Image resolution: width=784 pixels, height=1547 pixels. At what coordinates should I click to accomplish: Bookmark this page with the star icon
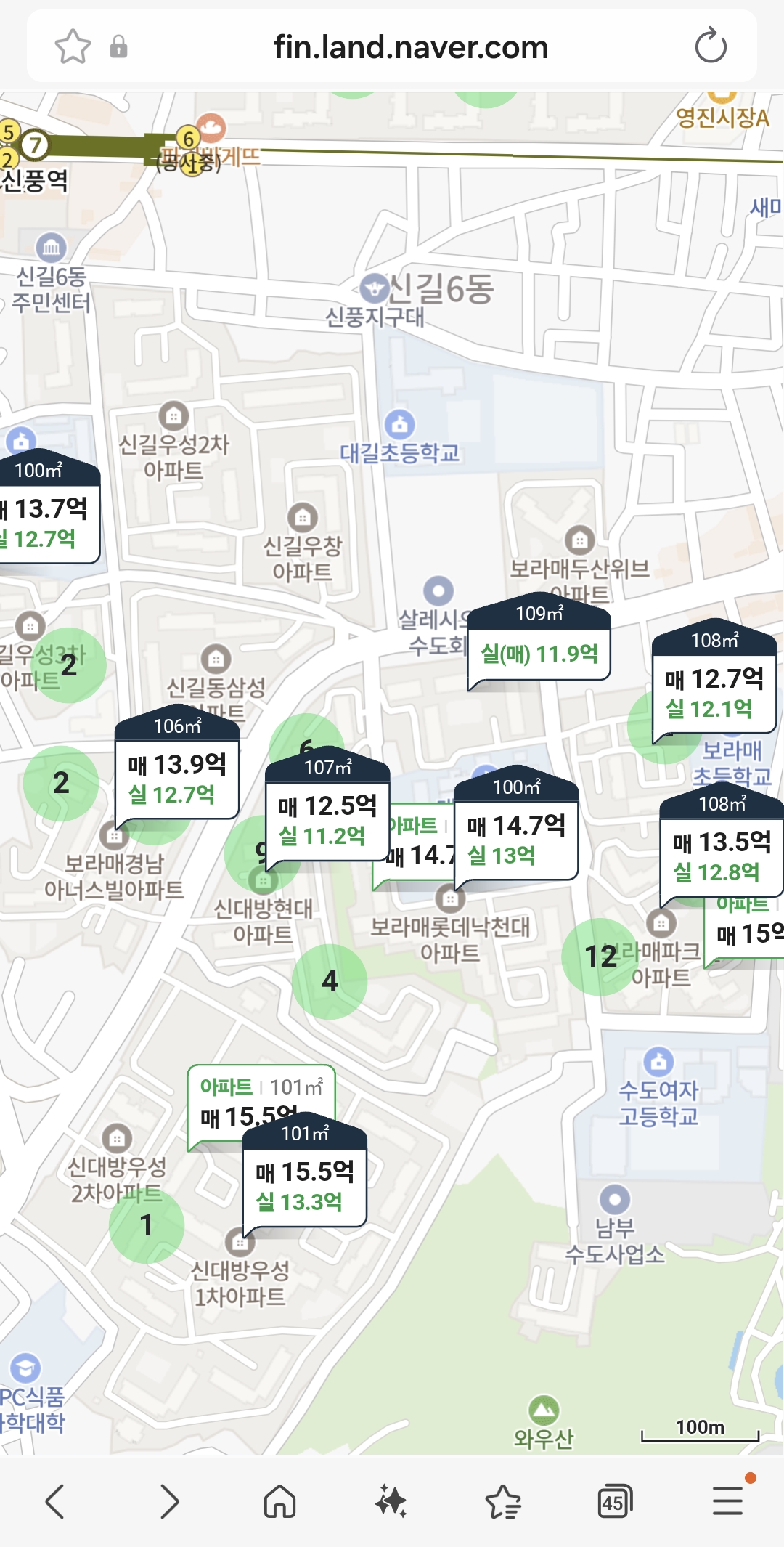tap(73, 47)
